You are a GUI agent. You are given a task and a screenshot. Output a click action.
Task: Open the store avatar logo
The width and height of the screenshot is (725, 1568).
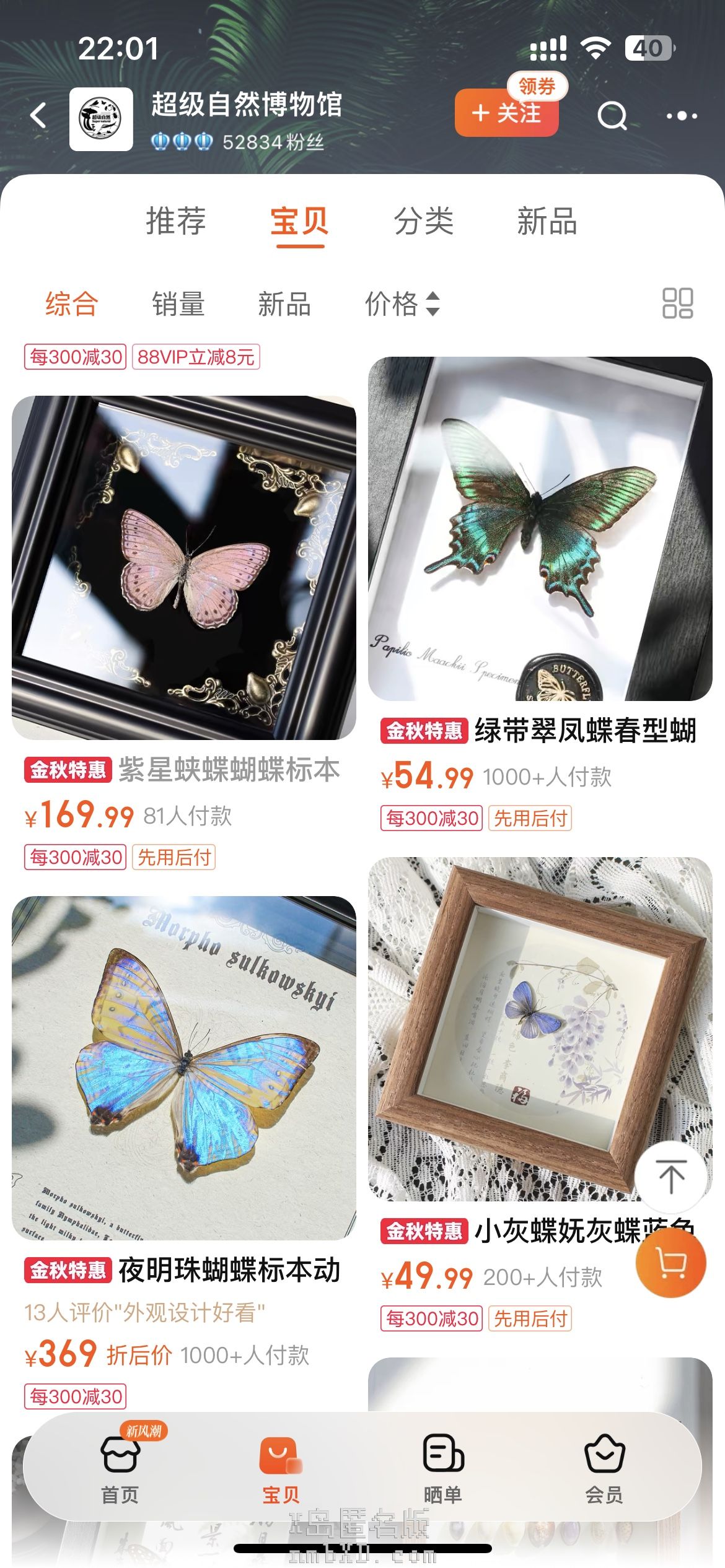pos(101,119)
